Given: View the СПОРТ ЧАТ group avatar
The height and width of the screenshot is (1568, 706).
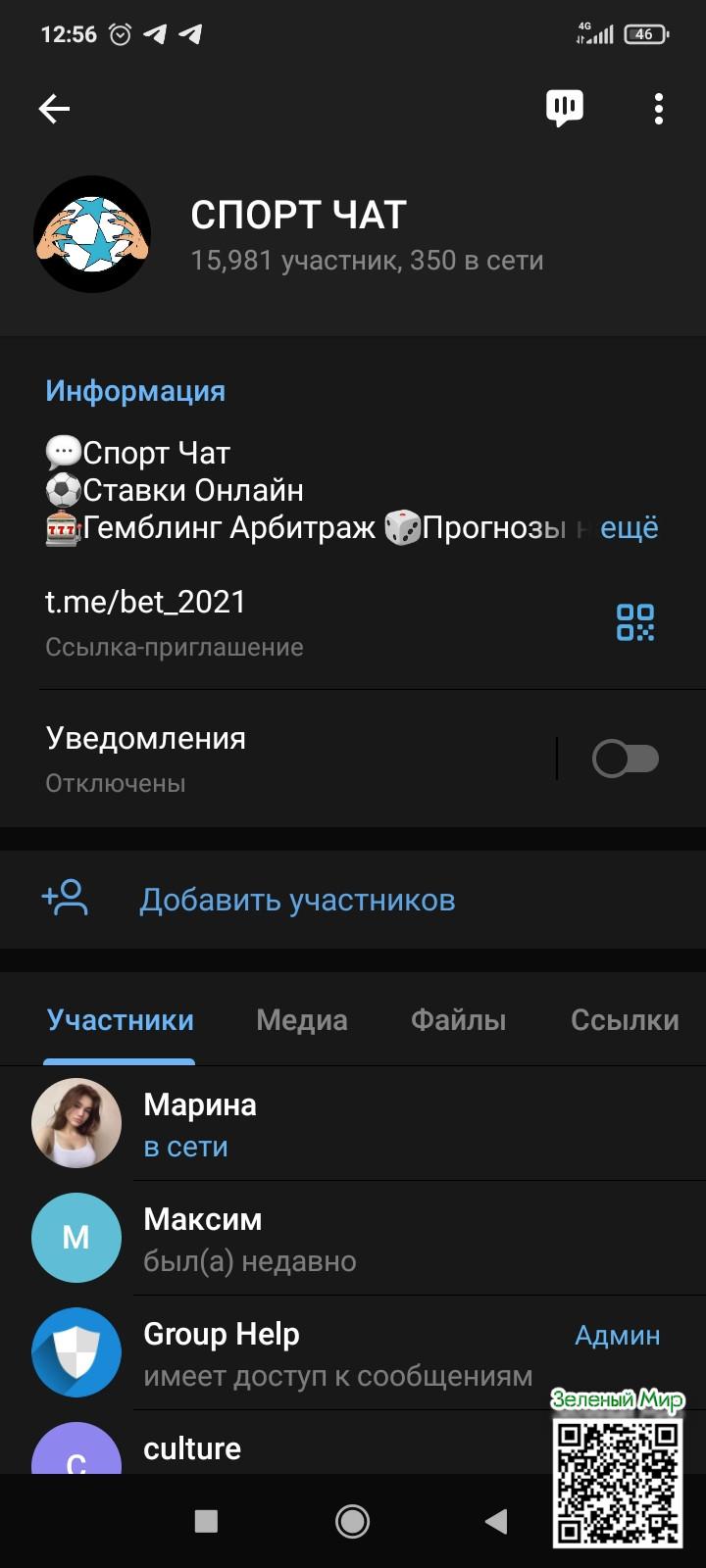Looking at the screenshot, I should [92, 234].
